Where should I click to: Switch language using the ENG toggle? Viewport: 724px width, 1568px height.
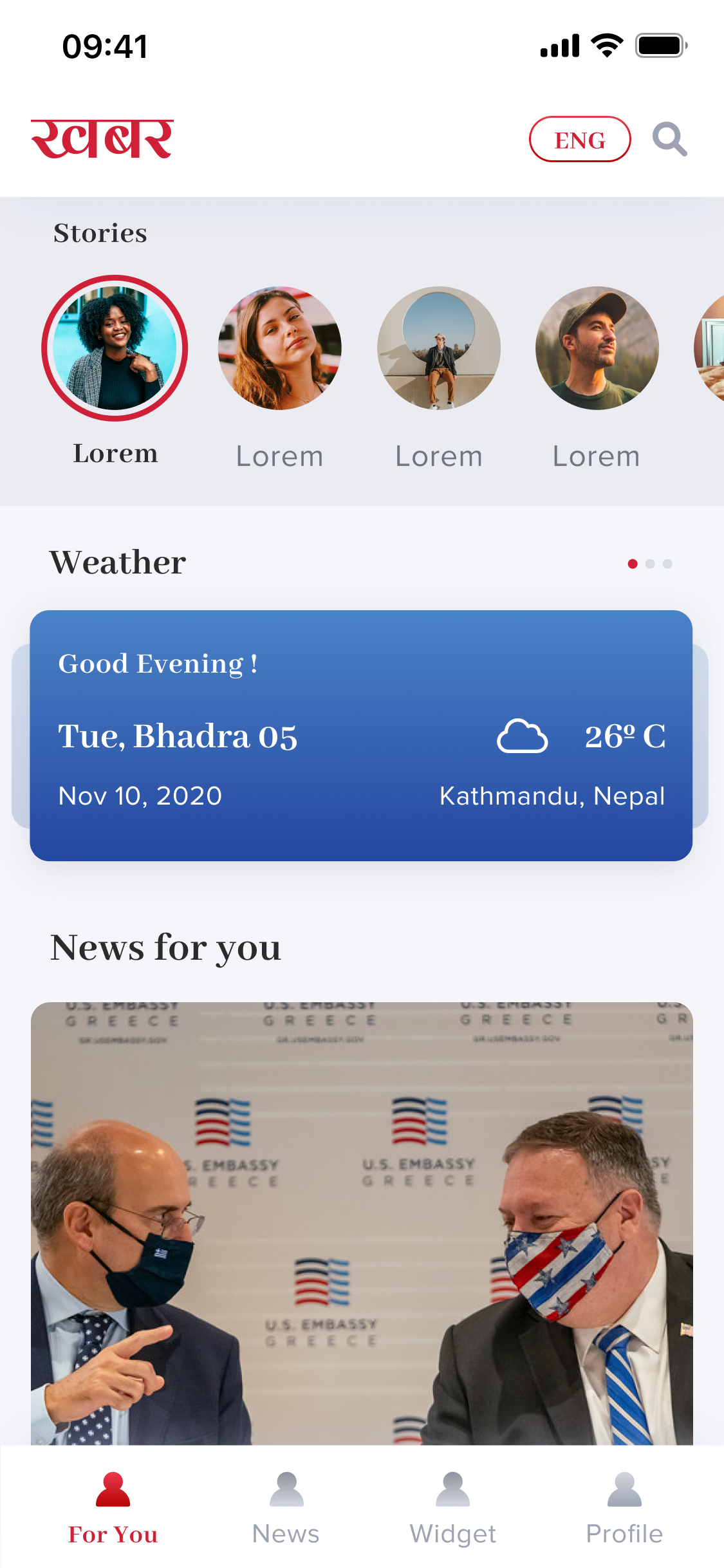(x=579, y=139)
